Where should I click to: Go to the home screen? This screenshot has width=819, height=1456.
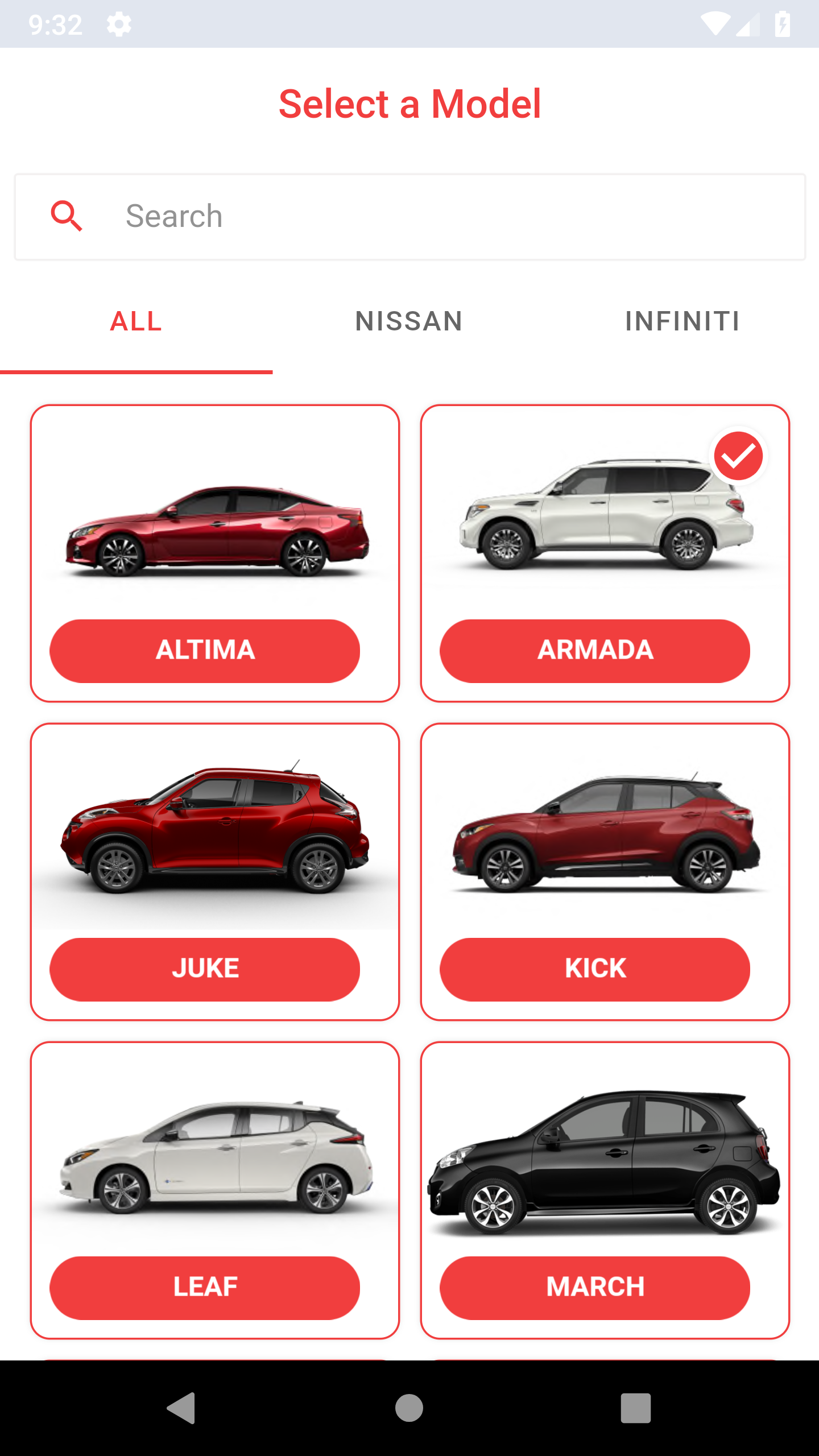pyautogui.click(x=409, y=1408)
